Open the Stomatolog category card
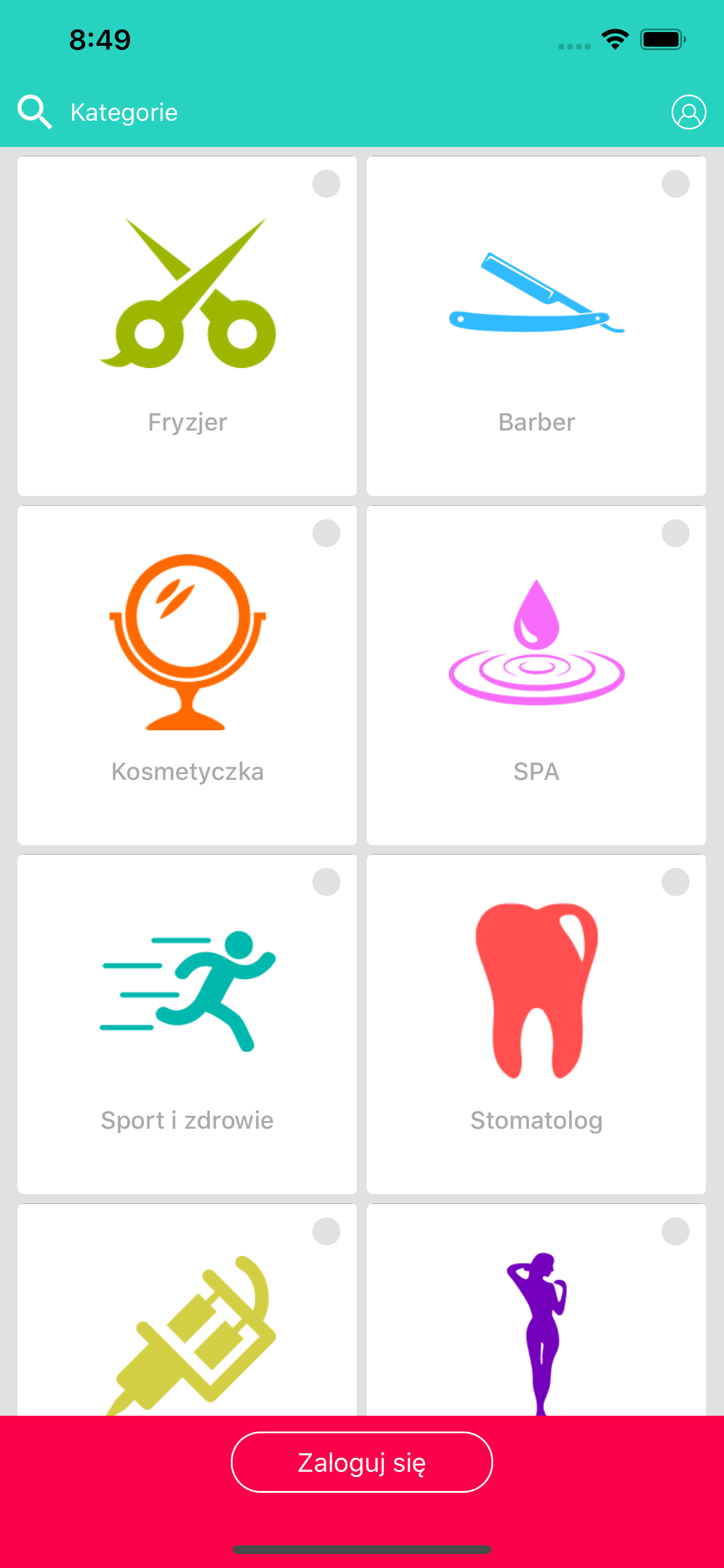Screen dimensions: 724x1568 (x=537, y=1024)
